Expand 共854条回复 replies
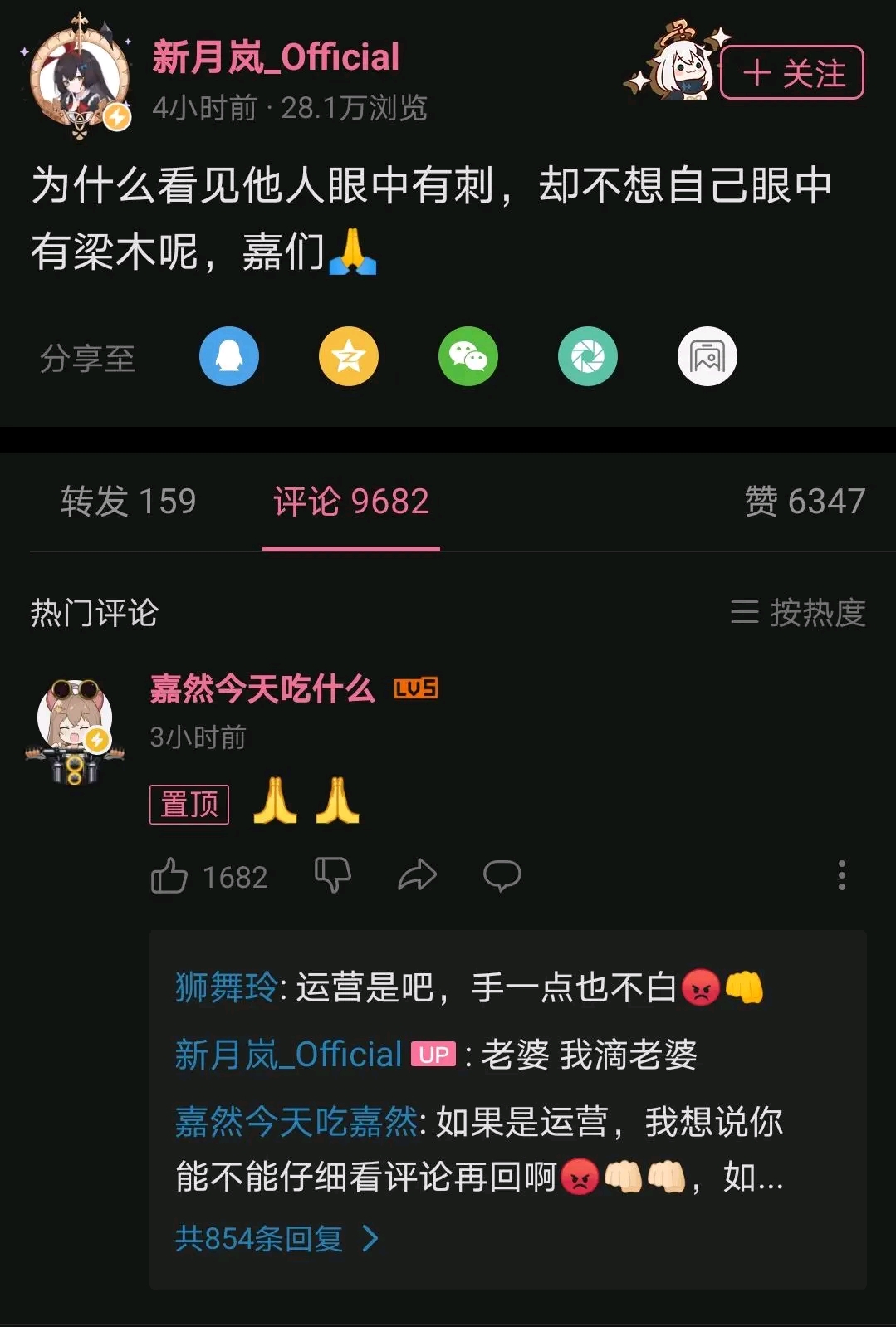The image size is (896, 1327). (276, 1238)
